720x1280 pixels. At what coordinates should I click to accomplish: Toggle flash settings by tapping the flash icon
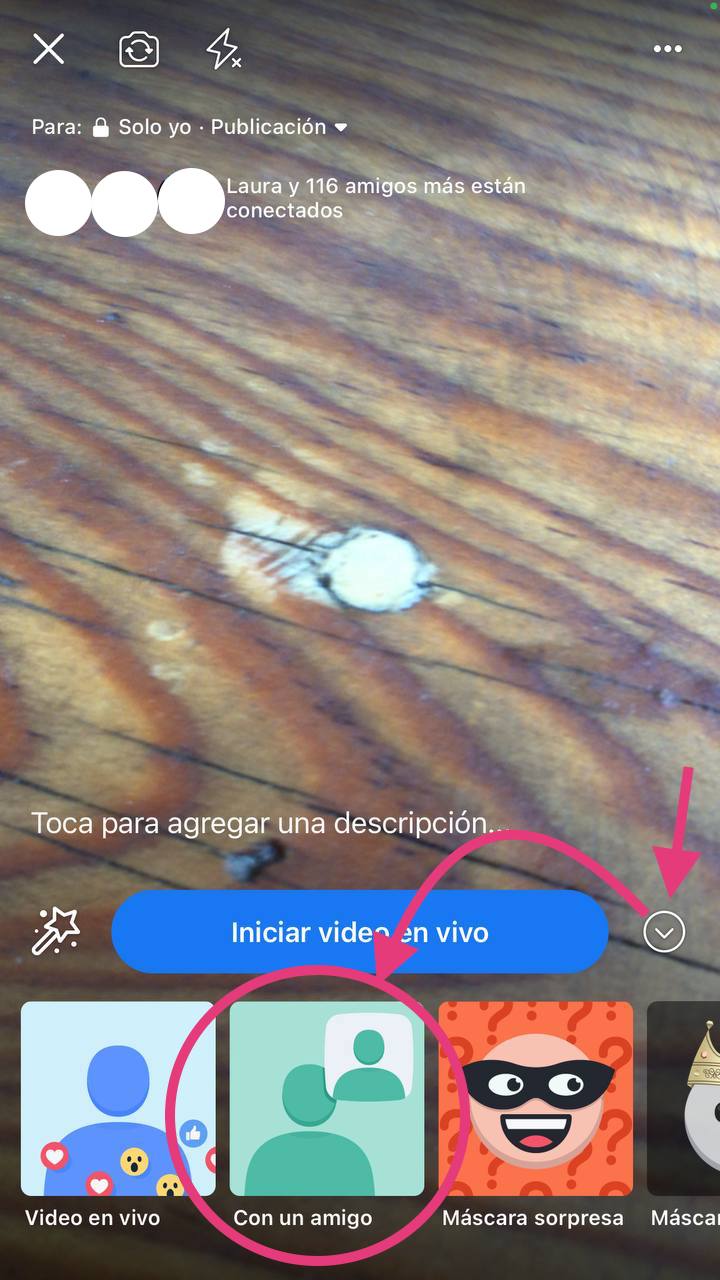point(224,48)
